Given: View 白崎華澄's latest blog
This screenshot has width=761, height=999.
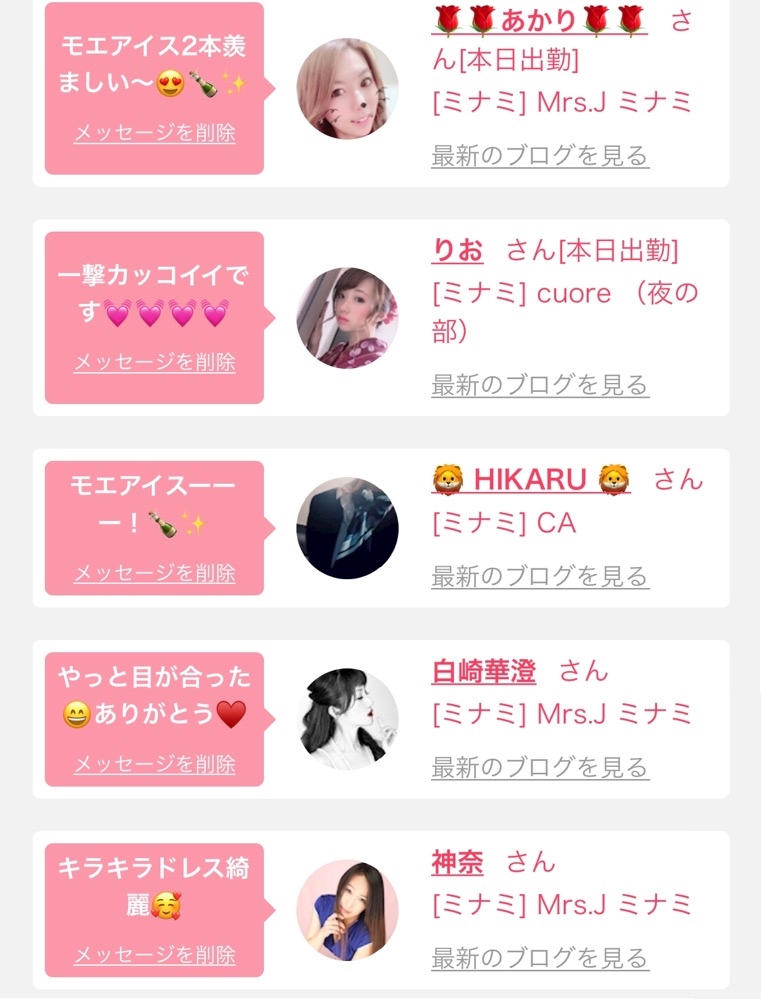Looking at the screenshot, I should (540, 767).
